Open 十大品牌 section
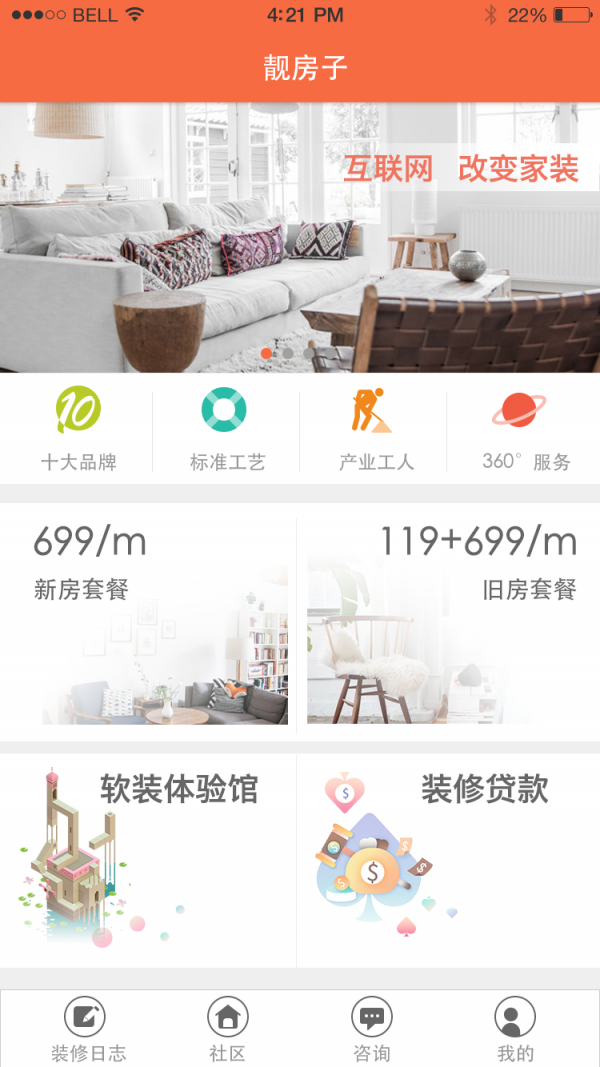Viewport: 600px width, 1067px height. [78, 430]
